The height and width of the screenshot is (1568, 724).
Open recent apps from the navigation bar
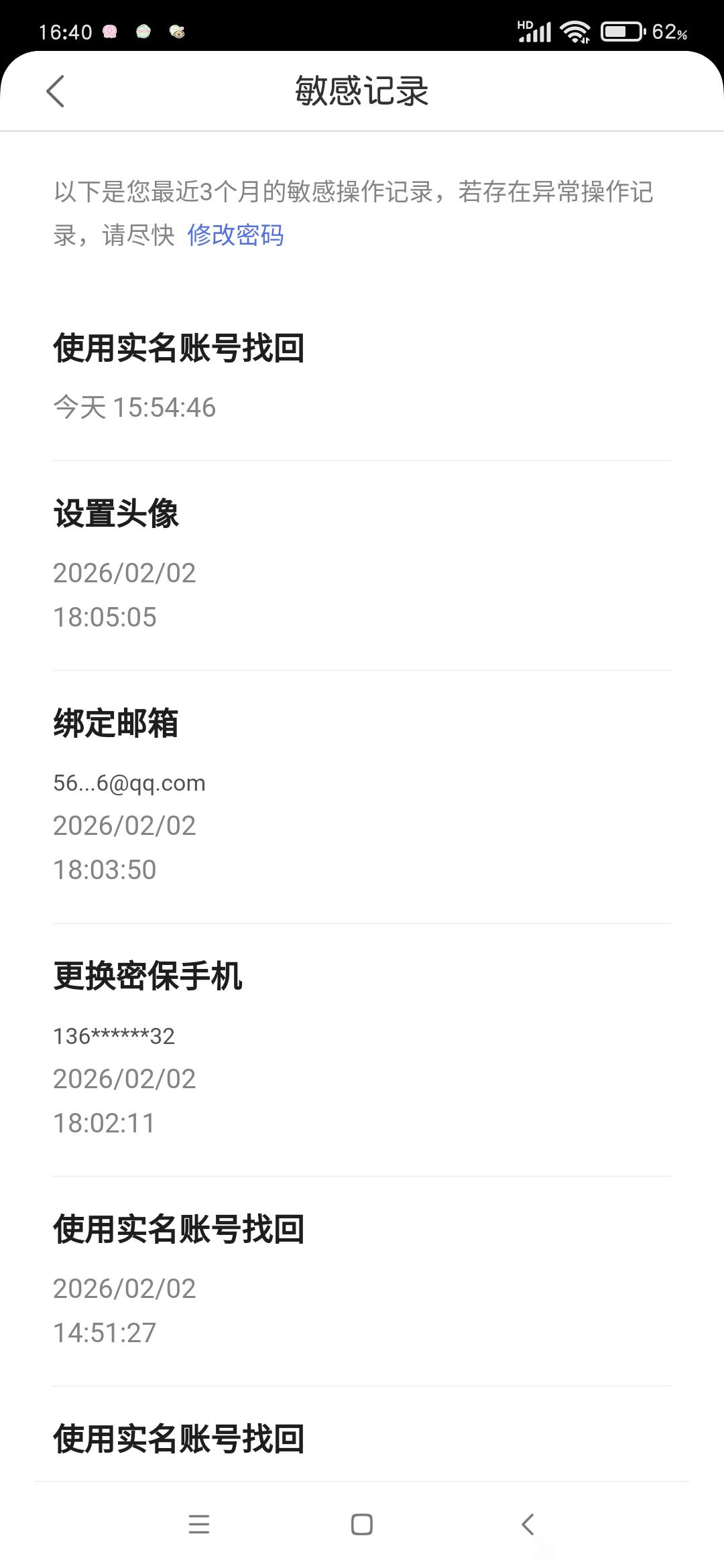click(199, 1524)
